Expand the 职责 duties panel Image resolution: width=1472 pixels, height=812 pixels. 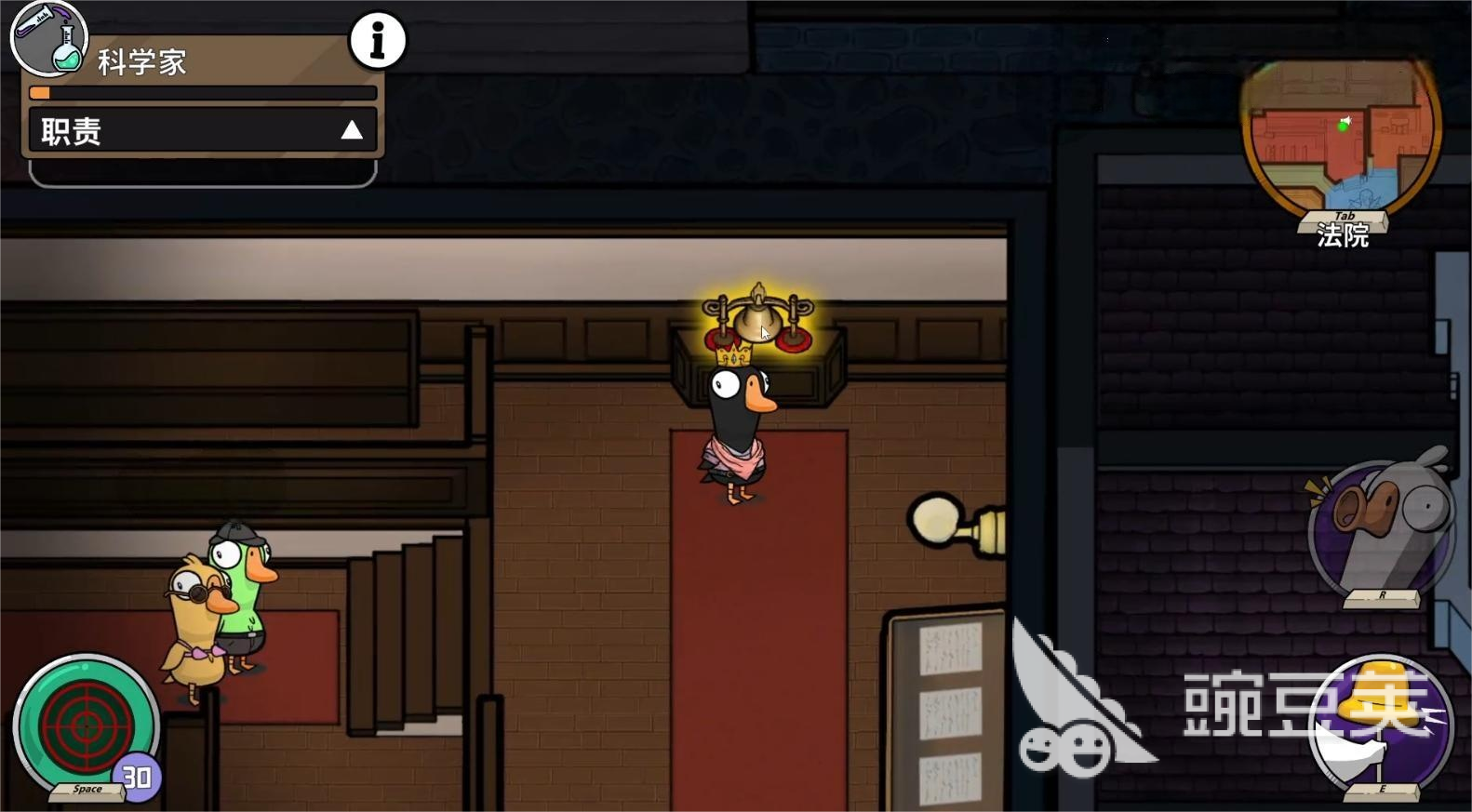pos(351,130)
